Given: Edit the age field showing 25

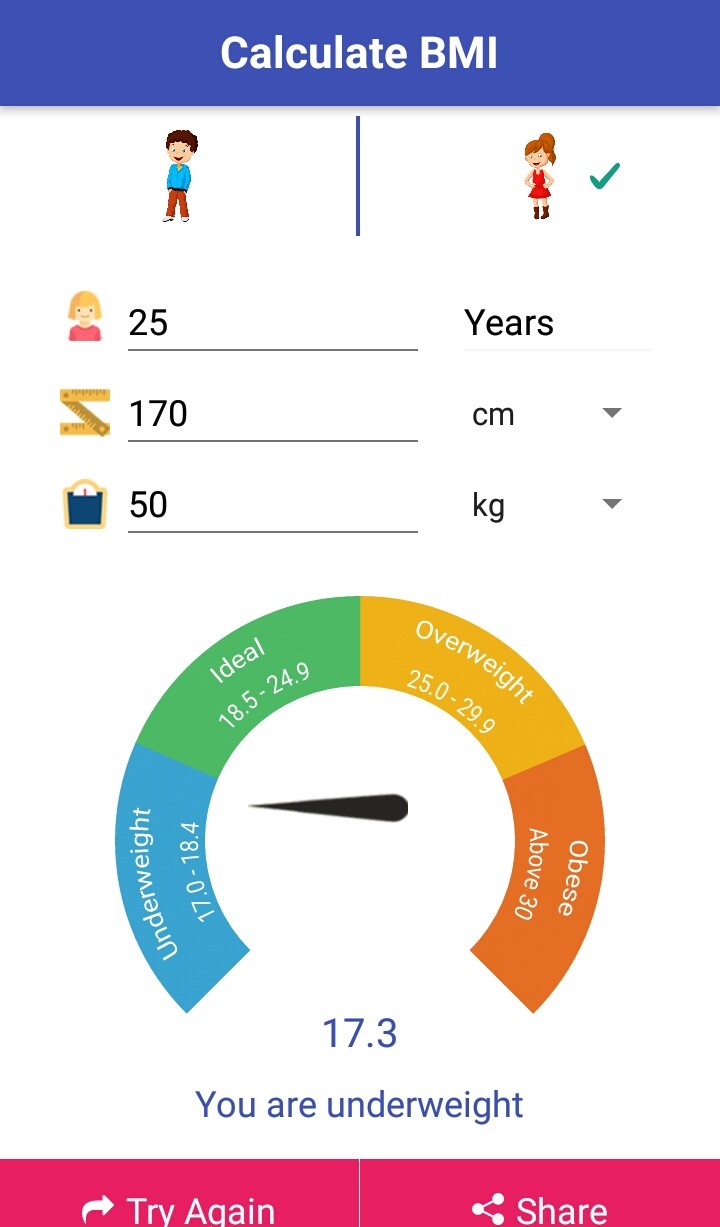Looking at the screenshot, I should 271,323.
